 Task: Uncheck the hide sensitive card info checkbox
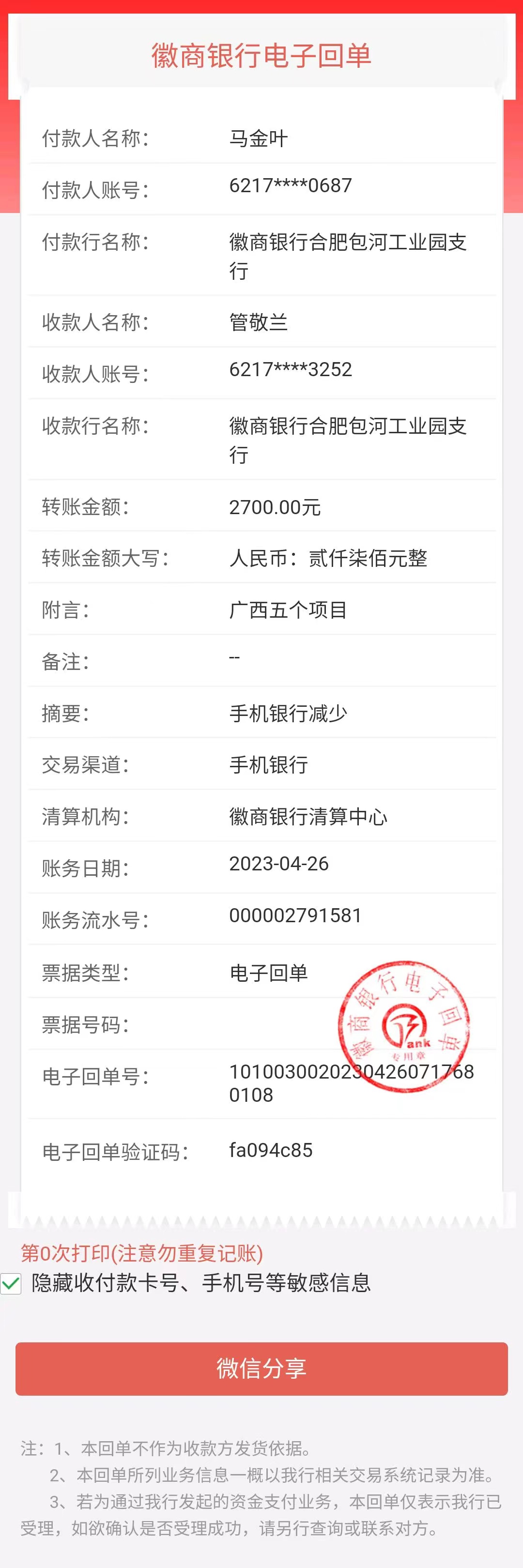point(11,1284)
